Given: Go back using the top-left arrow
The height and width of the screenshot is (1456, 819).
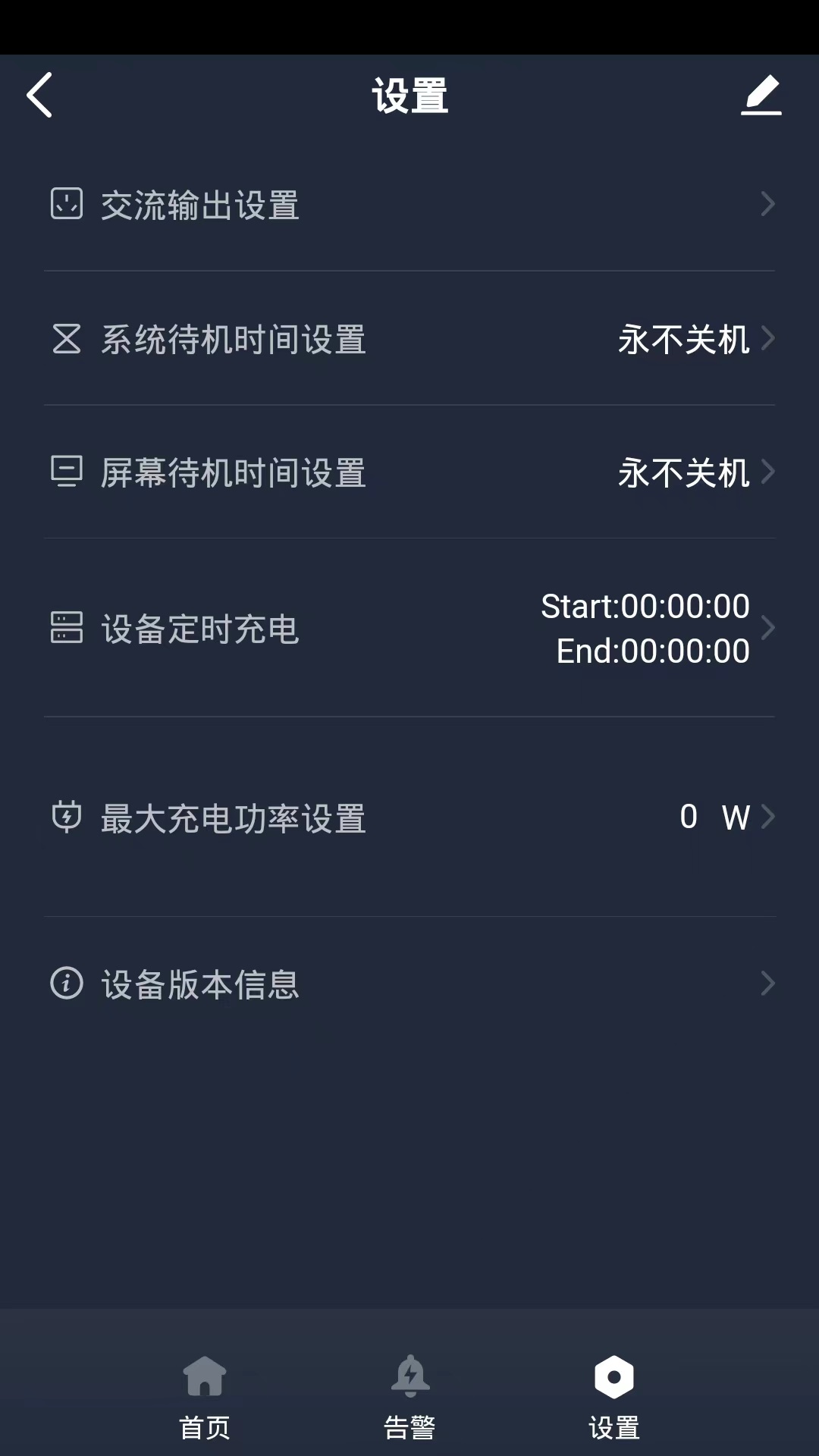Looking at the screenshot, I should 39,95.
